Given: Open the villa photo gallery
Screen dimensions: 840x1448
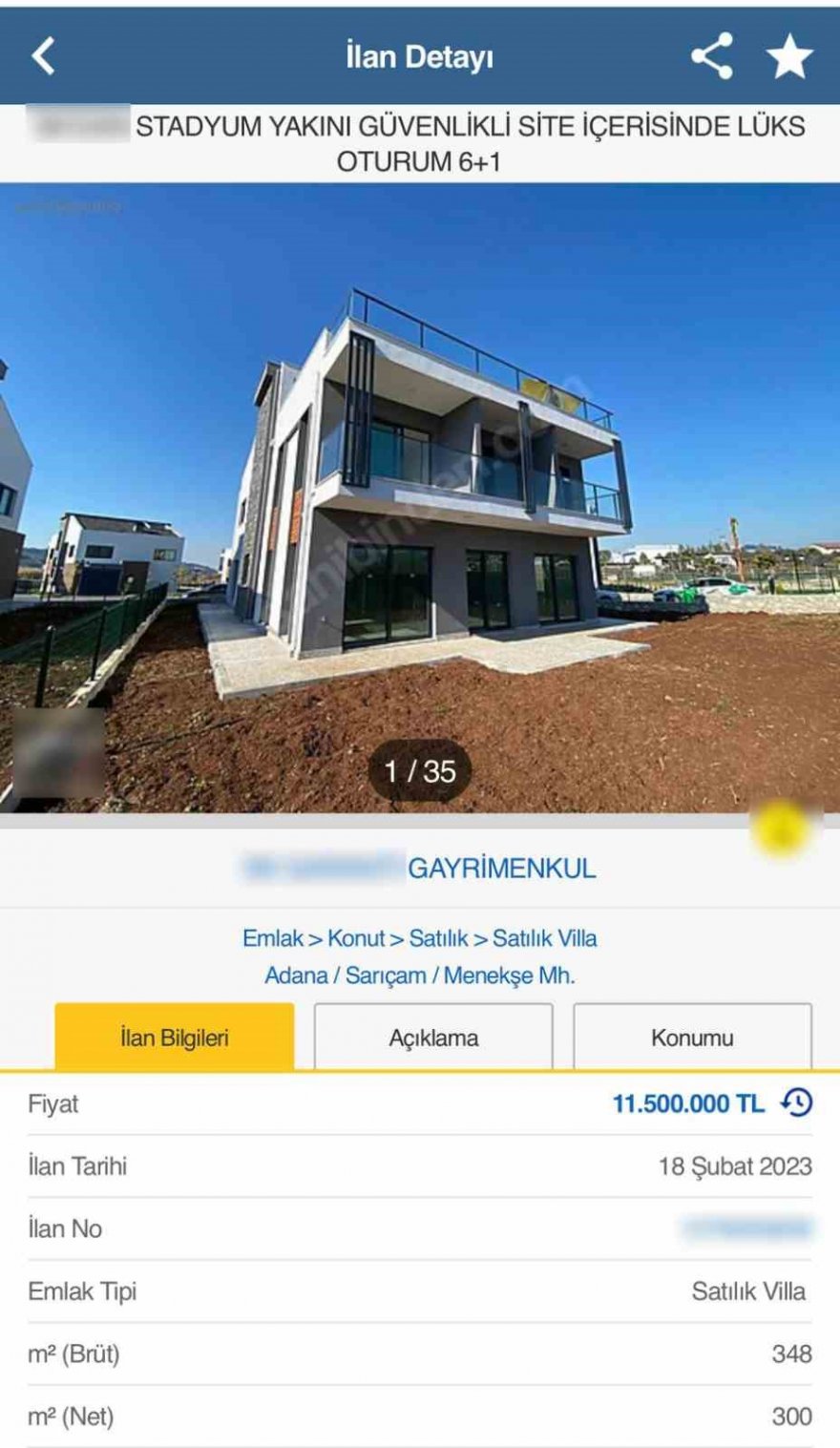Looking at the screenshot, I should [420, 496].
